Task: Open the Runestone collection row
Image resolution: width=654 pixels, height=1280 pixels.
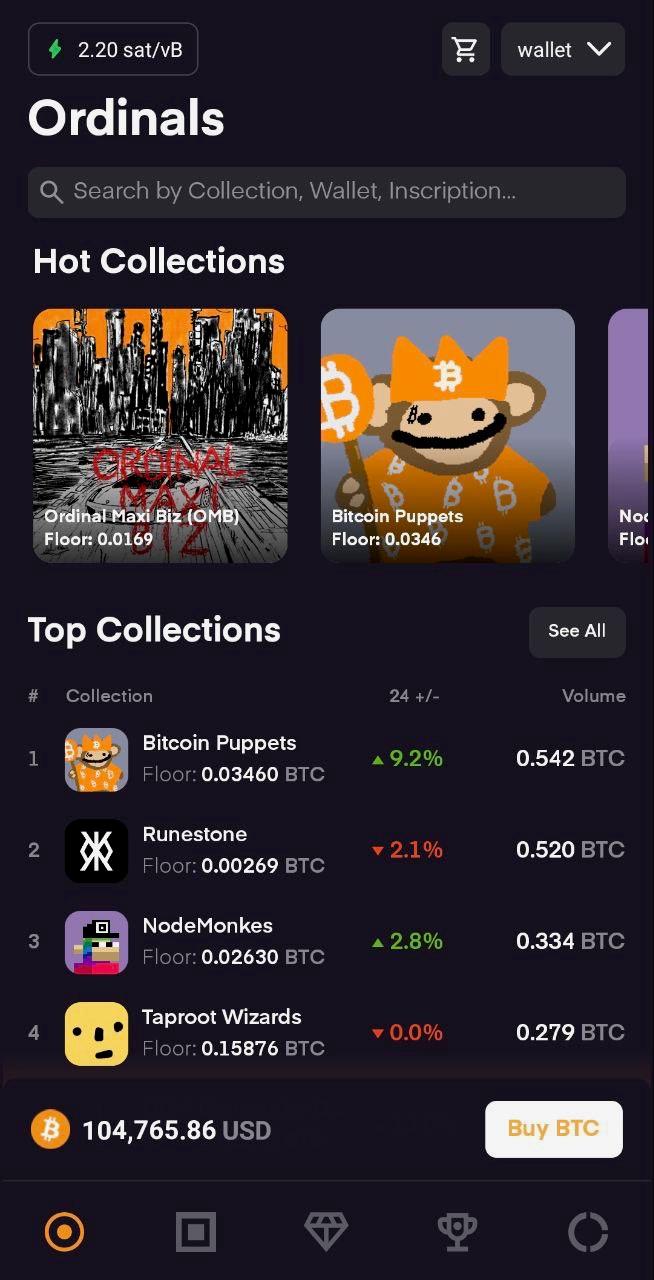Action: tap(326, 850)
